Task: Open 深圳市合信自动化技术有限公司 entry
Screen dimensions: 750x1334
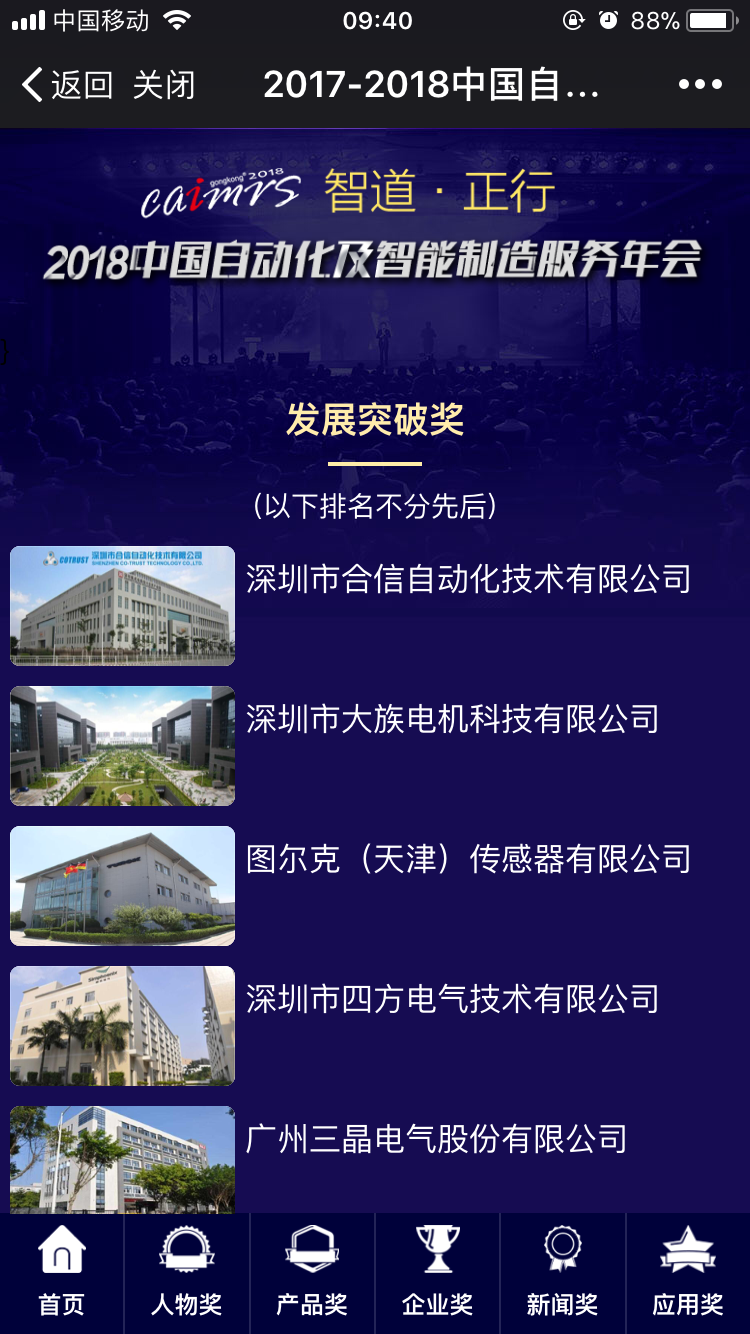Action: tap(468, 579)
